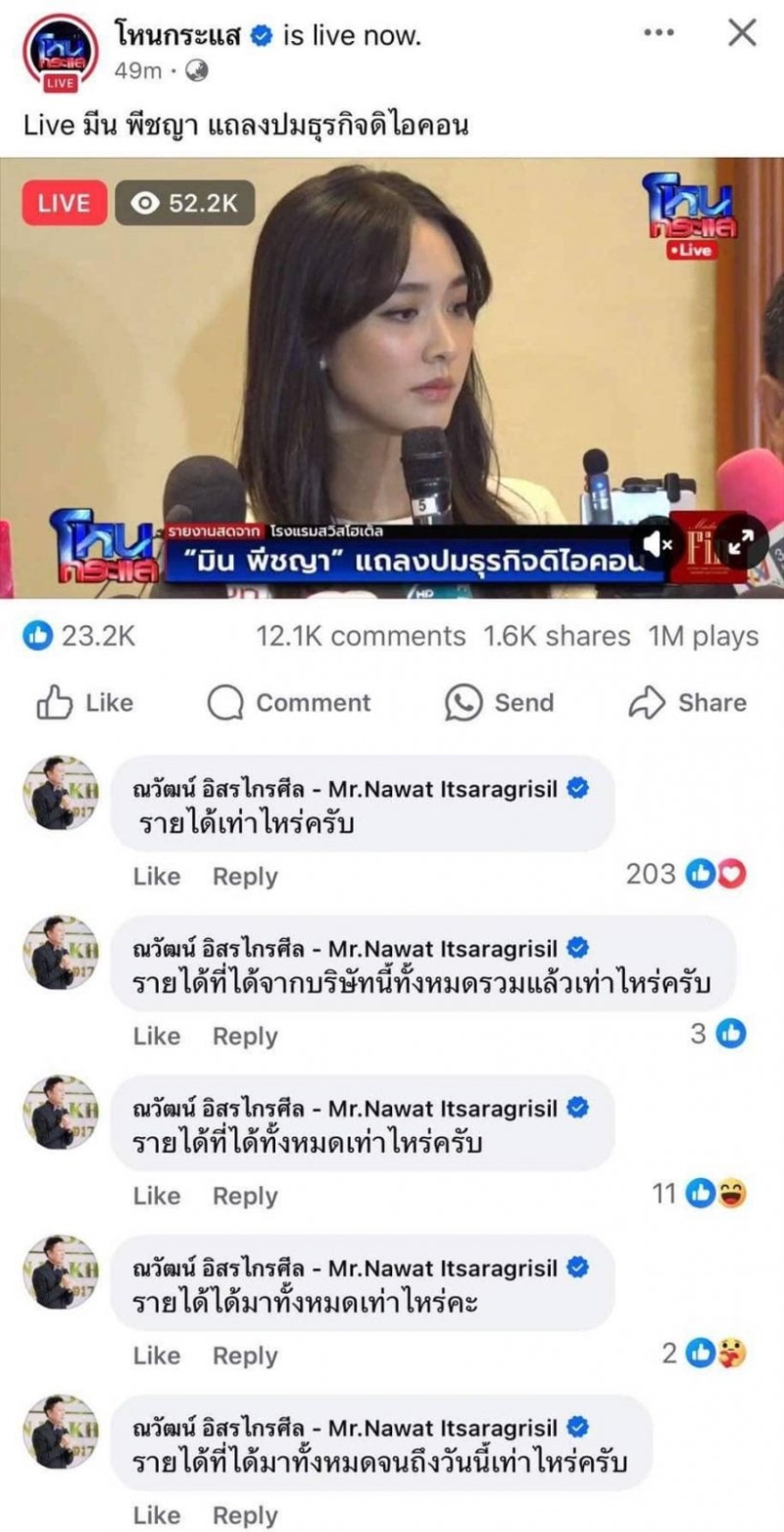Expand the live video to fullscreen
This screenshot has width=784, height=1532.
click(x=742, y=542)
